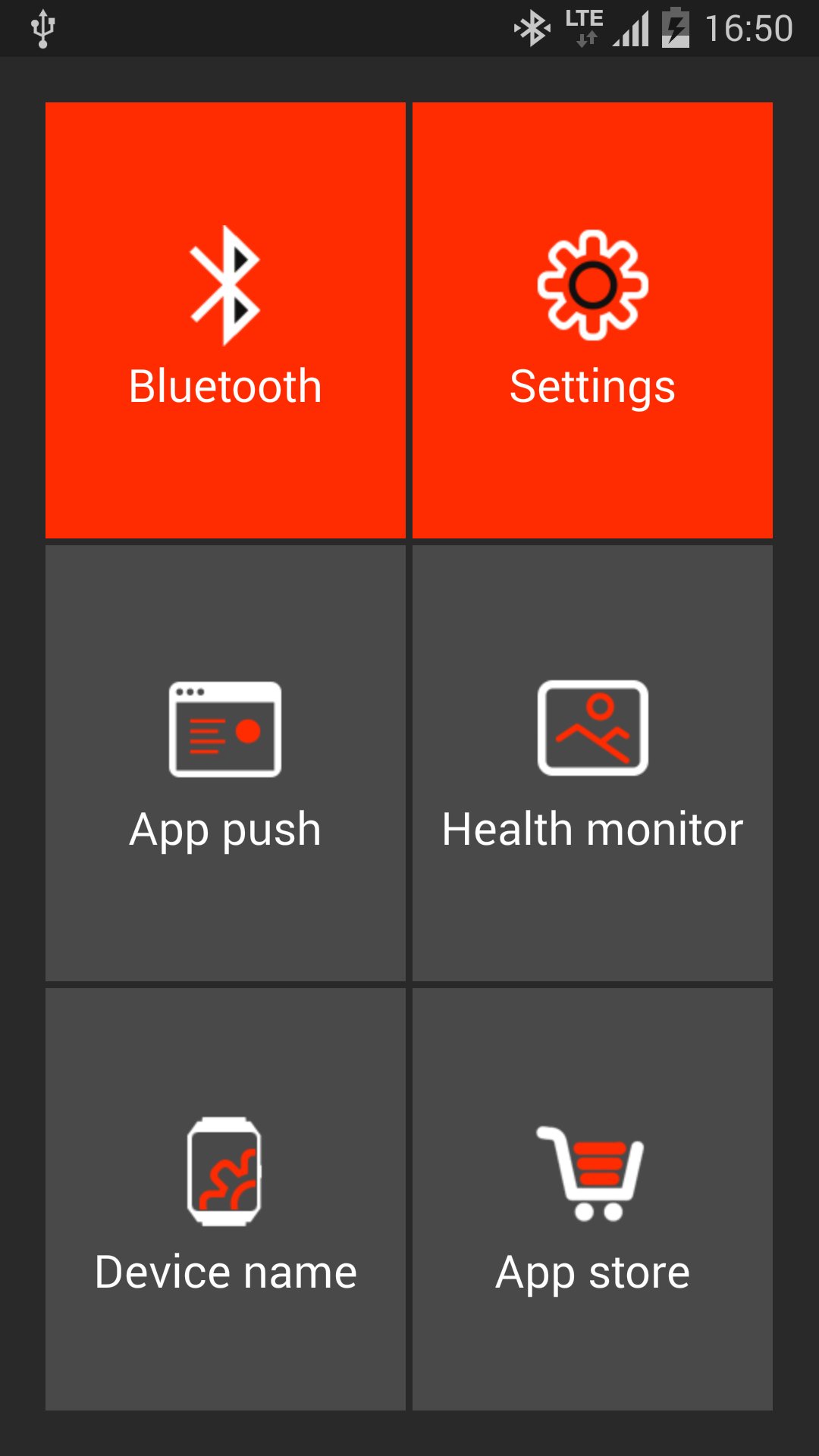819x1456 pixels.
Task: Tap the charging battery icon
Action: [674, 29]
